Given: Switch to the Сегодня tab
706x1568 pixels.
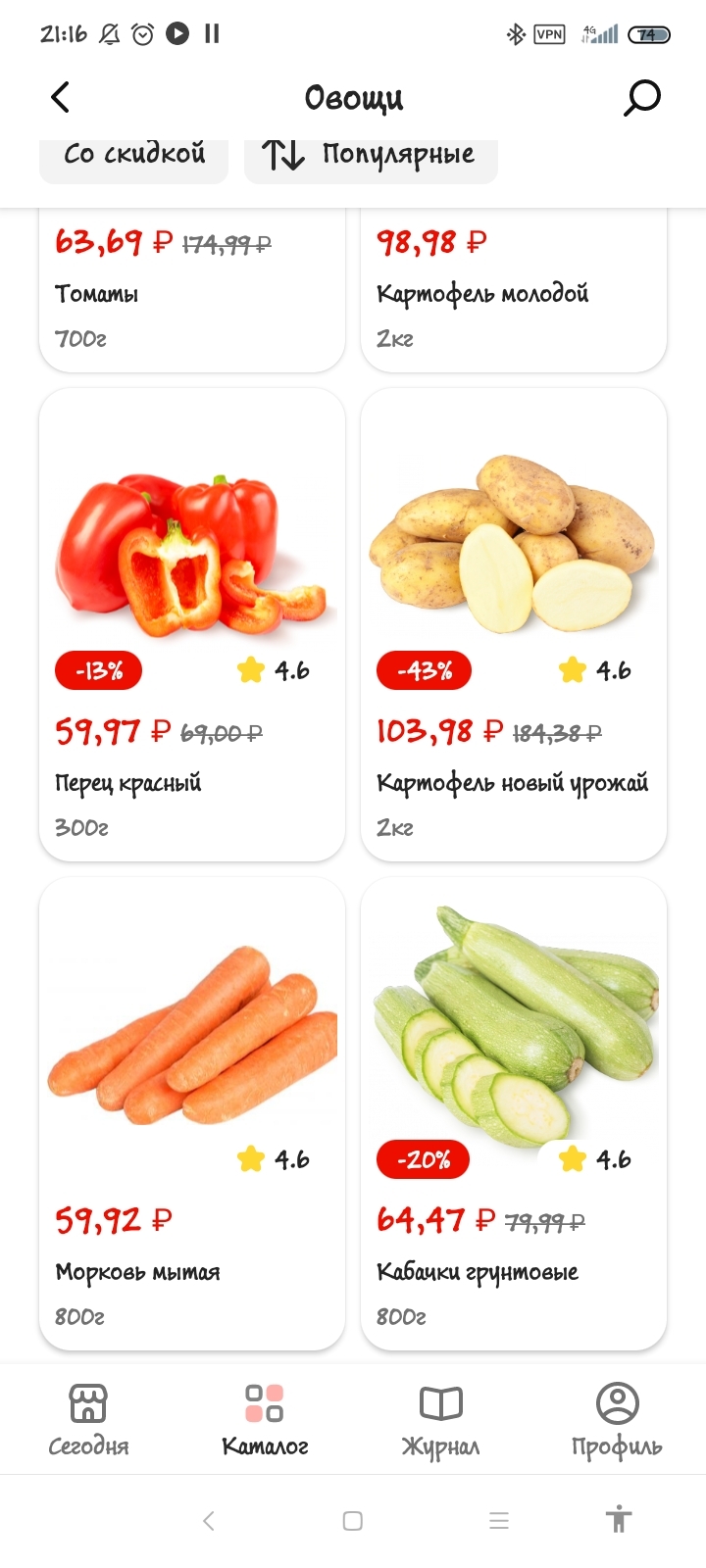Looking at the screenshot, I should tap(88, 1419).
